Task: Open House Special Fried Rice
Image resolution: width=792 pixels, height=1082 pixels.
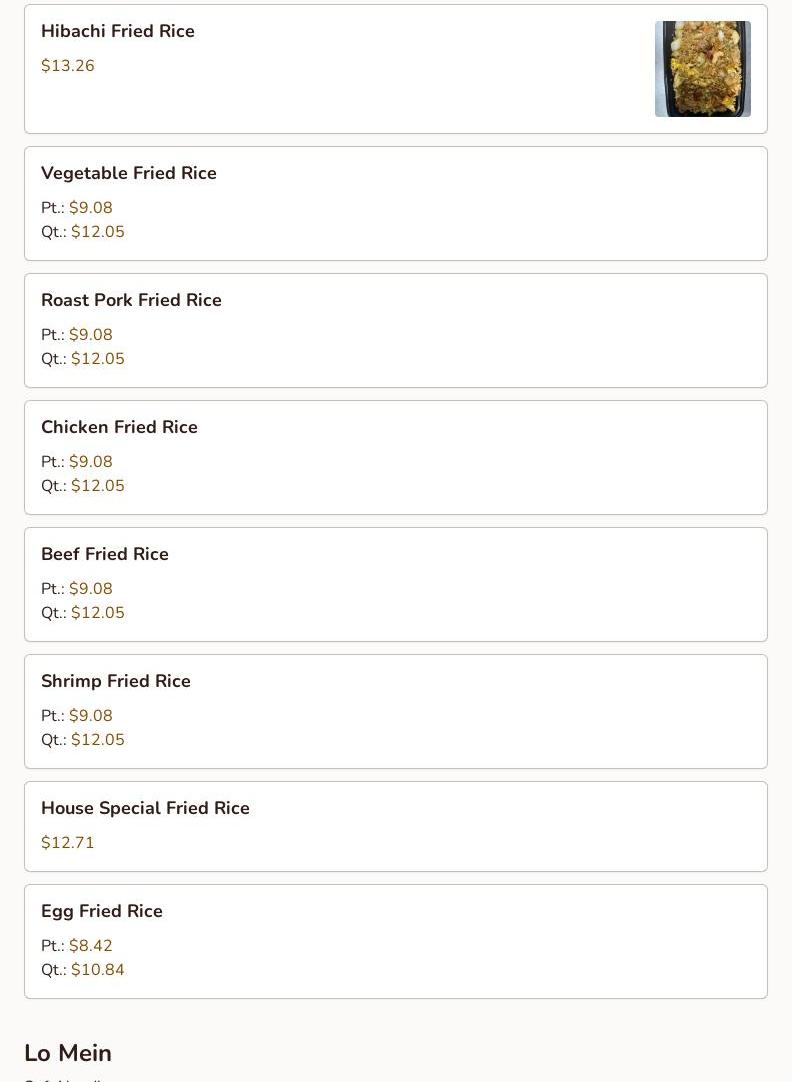Action: 395,827
